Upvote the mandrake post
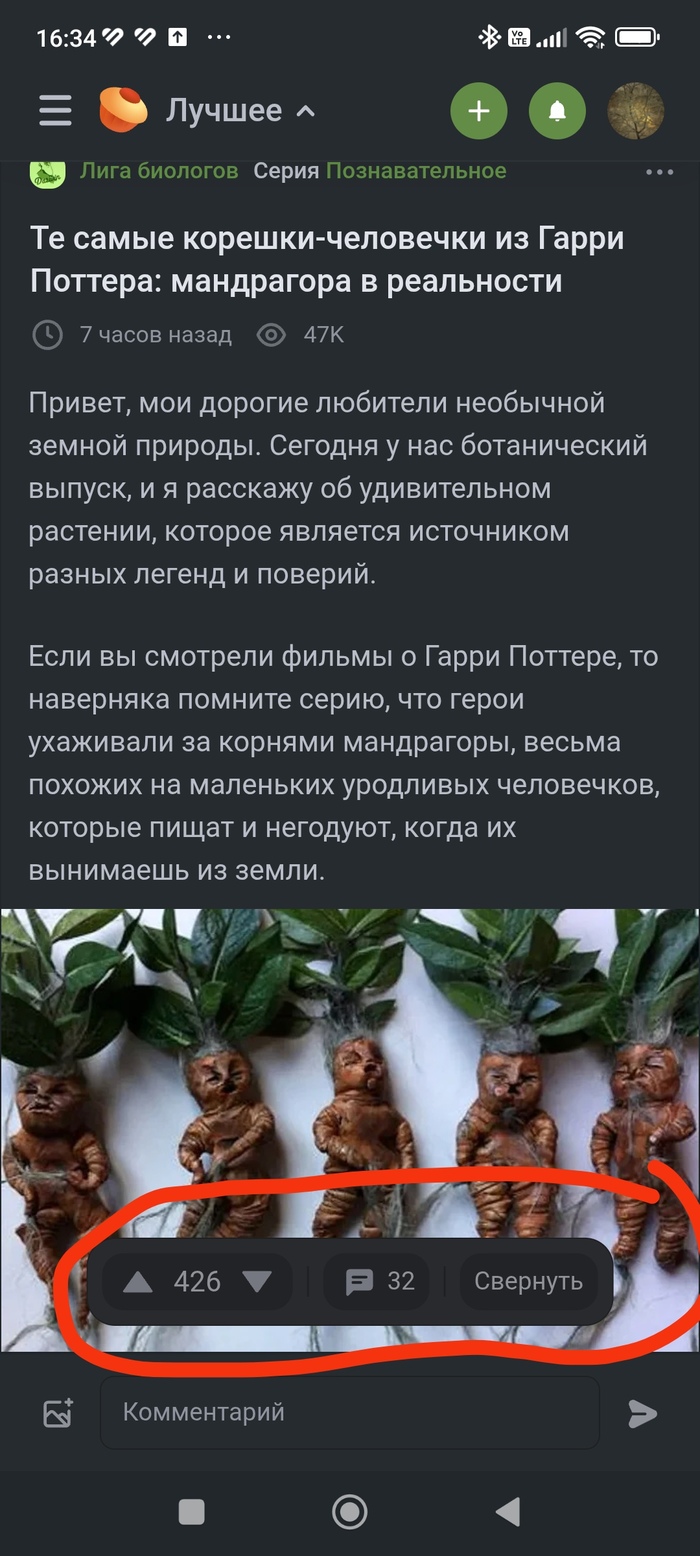Image resolution: width=700 pixels, height=1556 pixels. 138,1282
